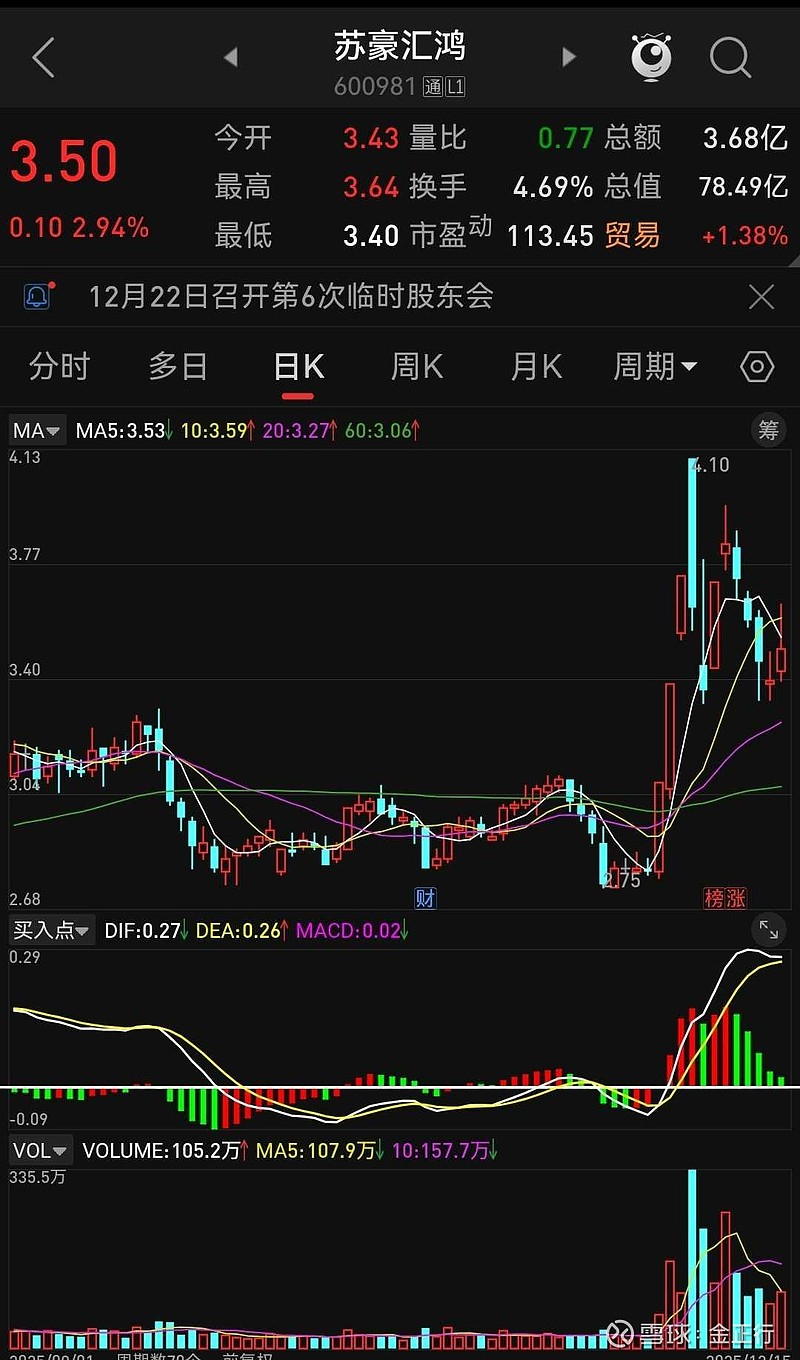Switch to the next stock
This screenshot has height=1360, width=800.
click(x=569, y=58)
